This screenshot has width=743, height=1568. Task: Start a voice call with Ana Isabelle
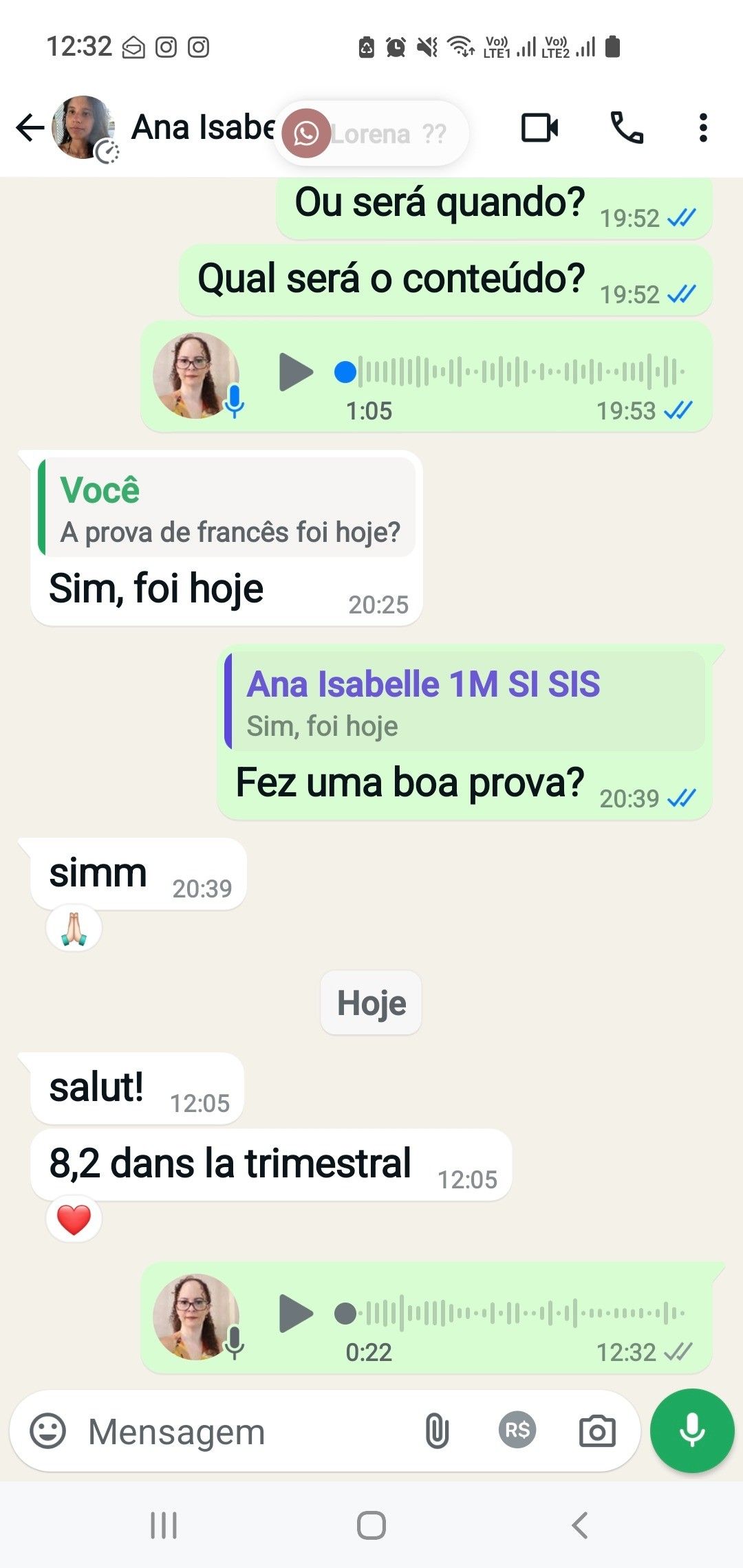(627, 128)
